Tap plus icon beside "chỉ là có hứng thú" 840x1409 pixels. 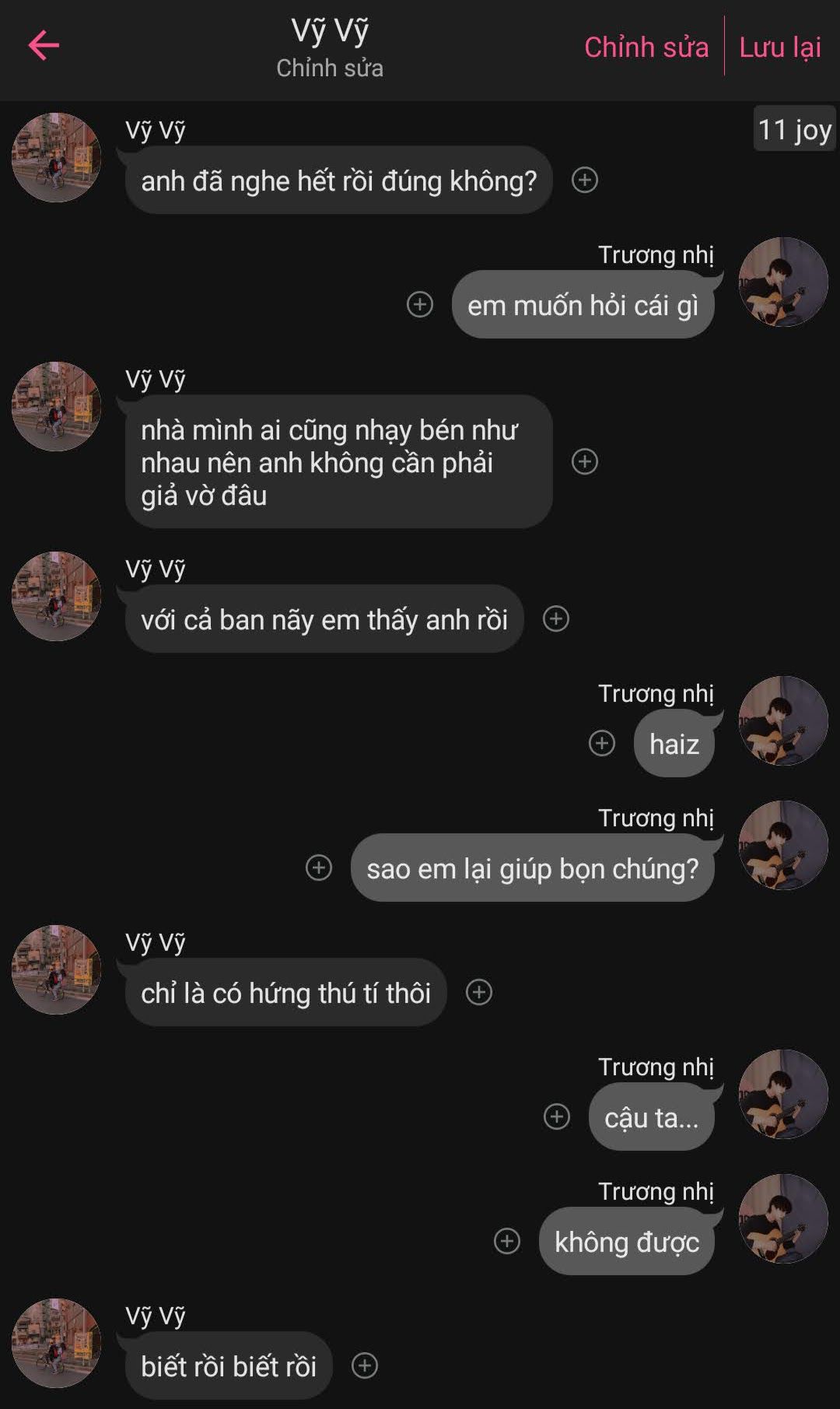pyautogui.click(x=479, y=992)
